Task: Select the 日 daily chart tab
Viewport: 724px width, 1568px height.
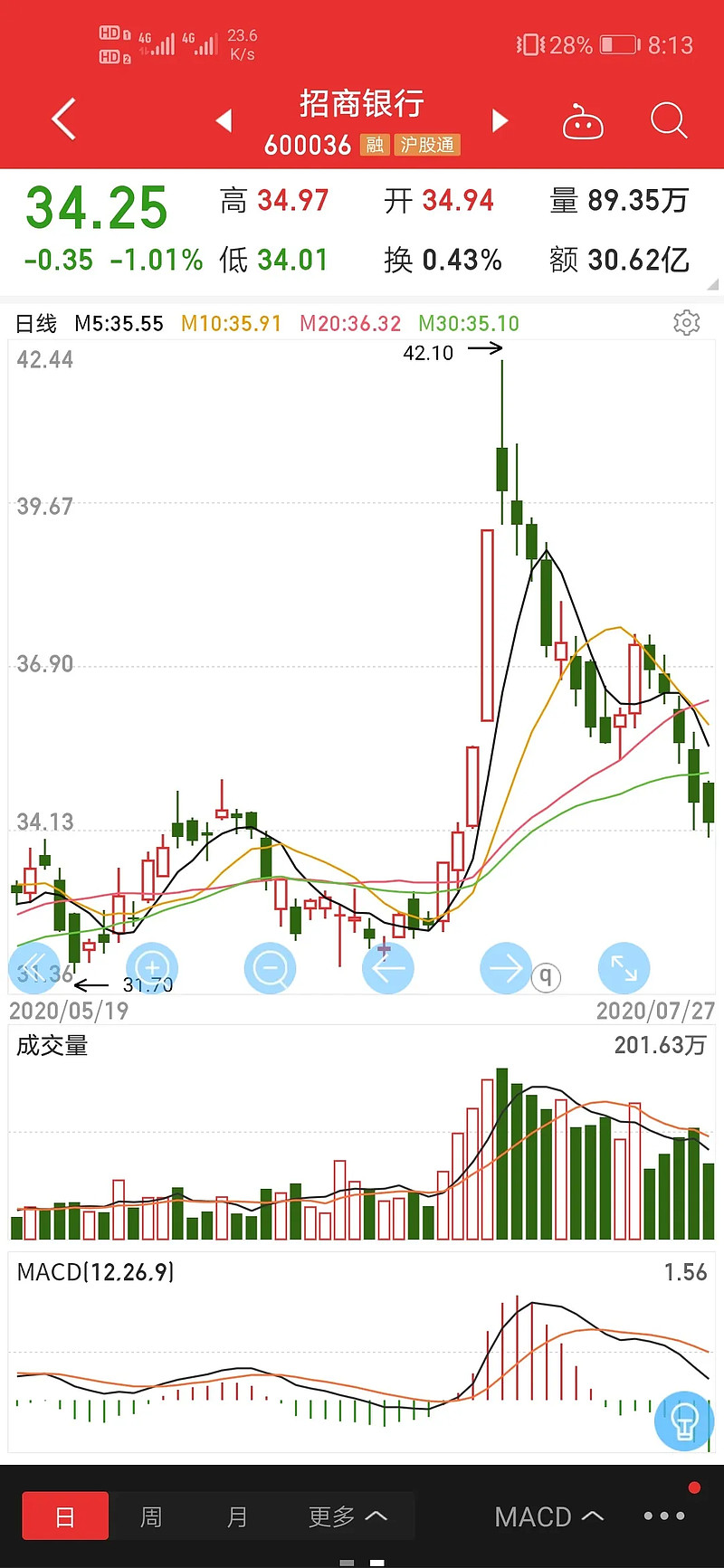Action: [x=64, y=1516]
